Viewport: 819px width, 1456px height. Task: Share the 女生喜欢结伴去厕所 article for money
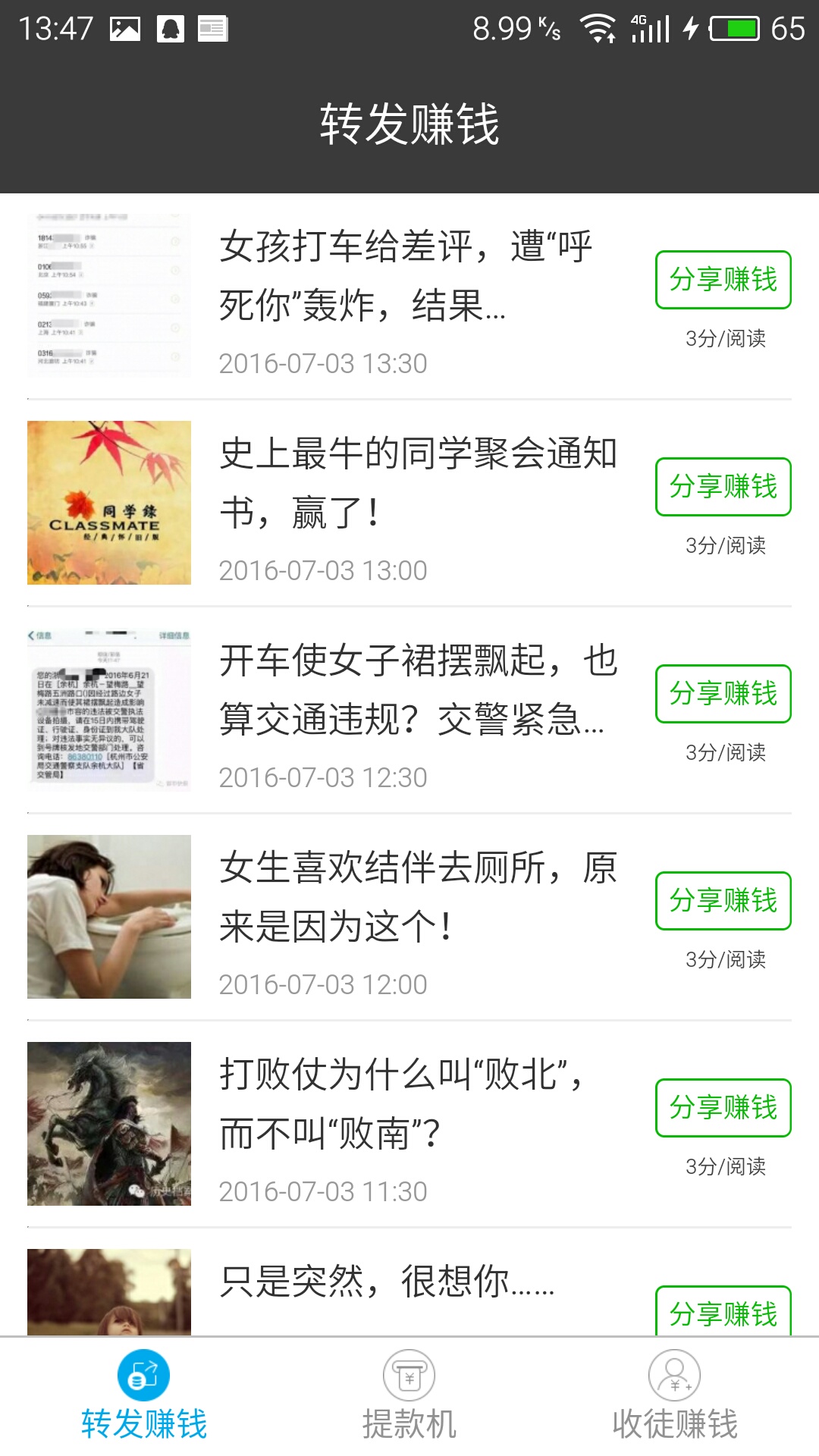pyautogui.click(x=723, y=901)
